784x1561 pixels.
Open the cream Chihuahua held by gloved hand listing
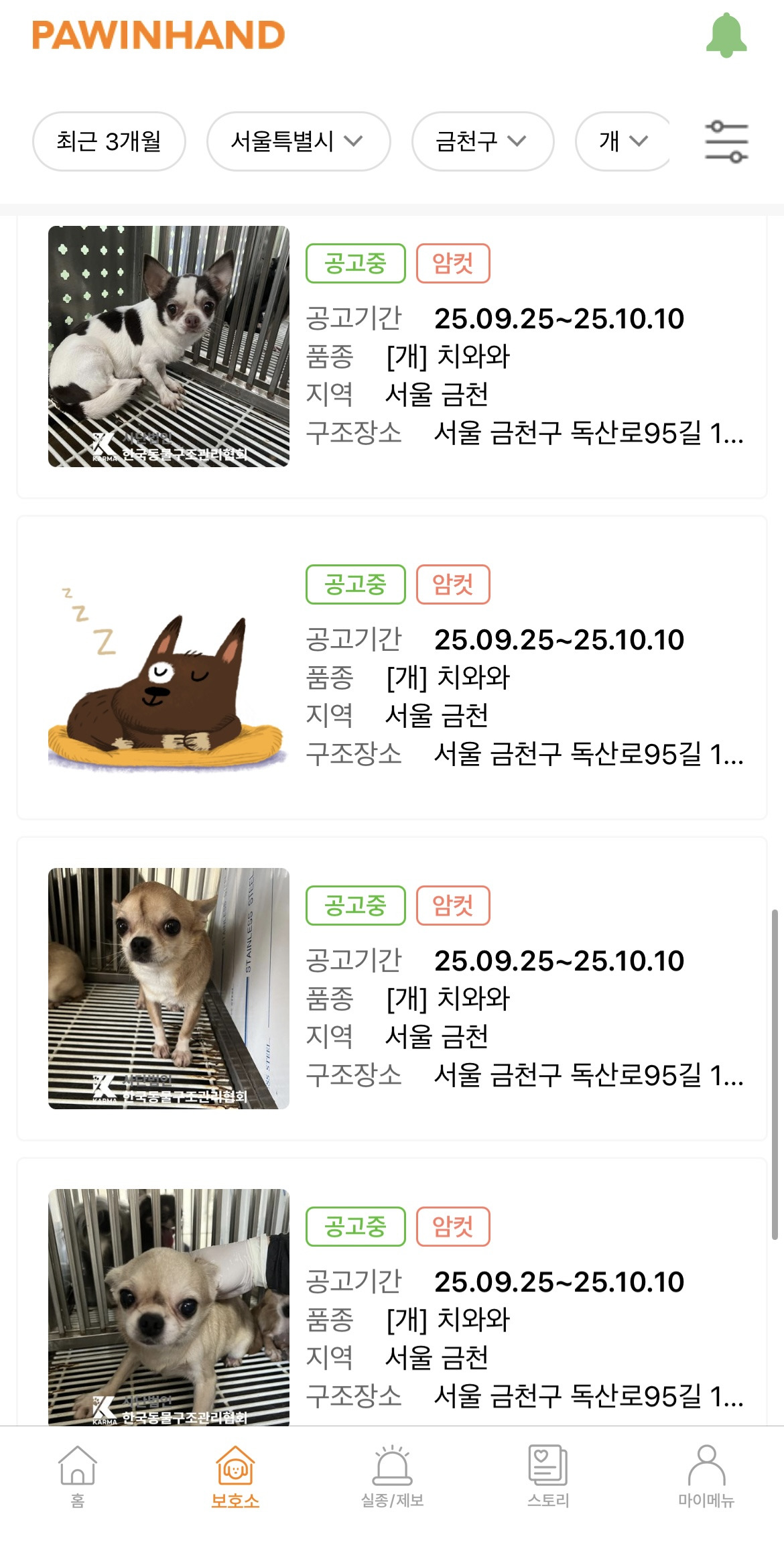392,1307
